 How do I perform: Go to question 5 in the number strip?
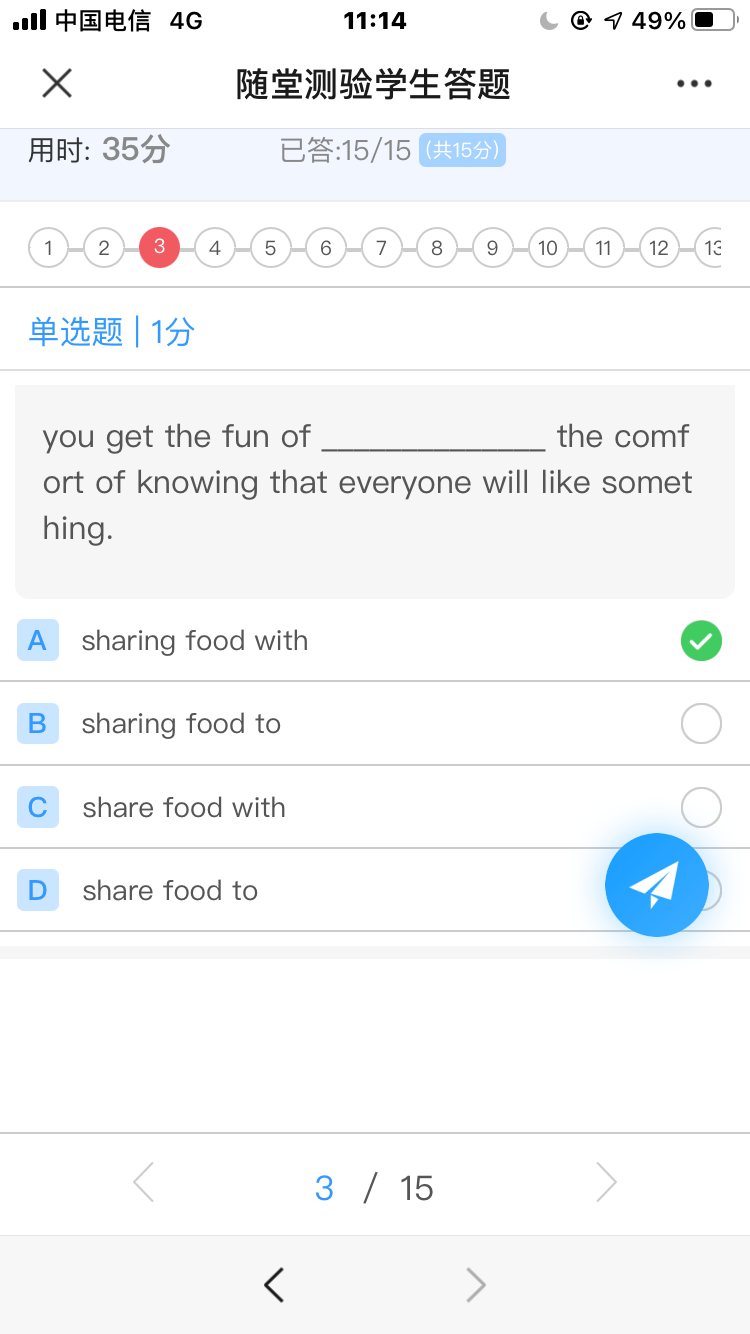270,248
